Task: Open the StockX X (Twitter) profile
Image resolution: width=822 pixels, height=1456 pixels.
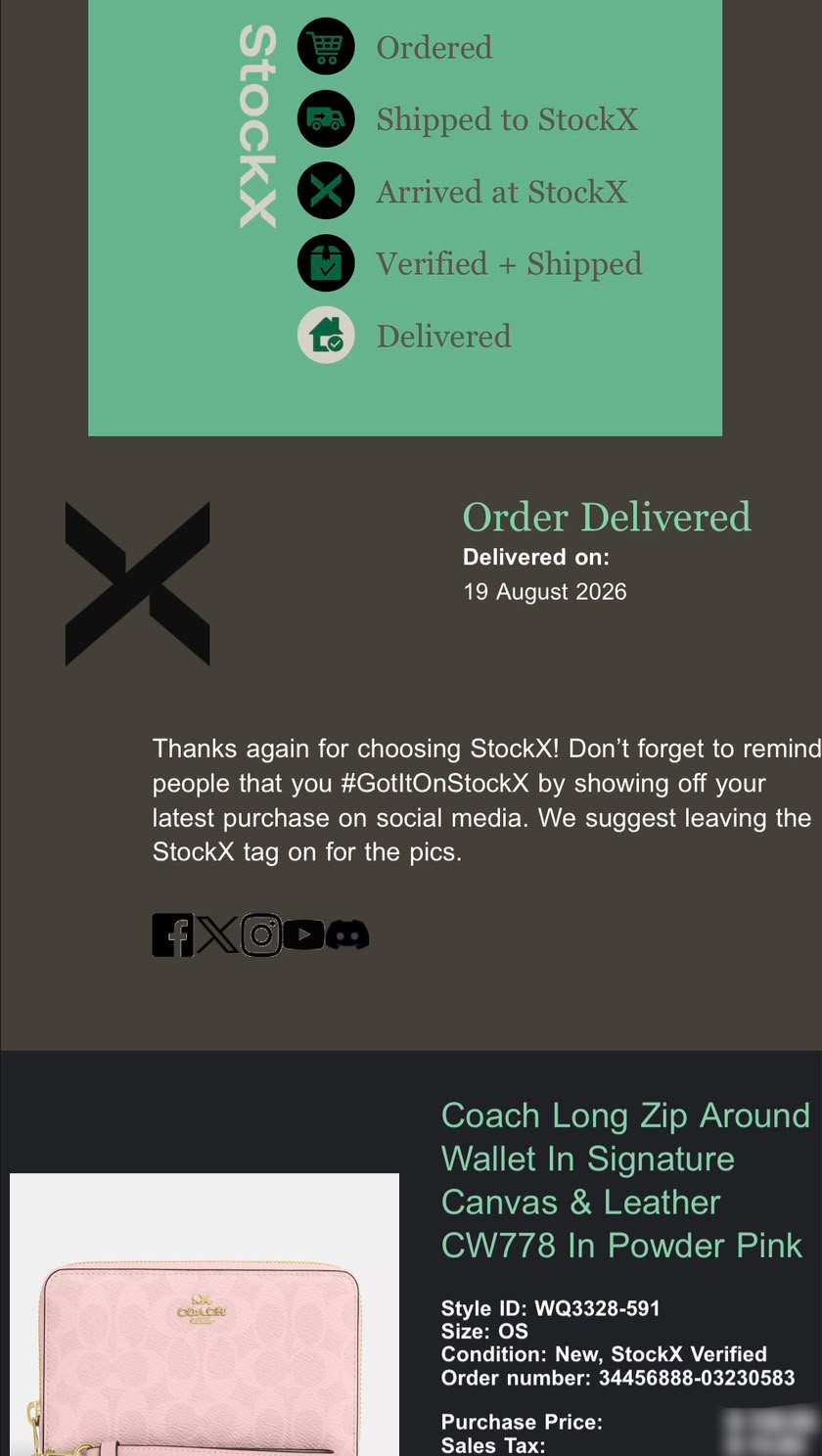Action: pyautogui.click(x=217, y=934)
